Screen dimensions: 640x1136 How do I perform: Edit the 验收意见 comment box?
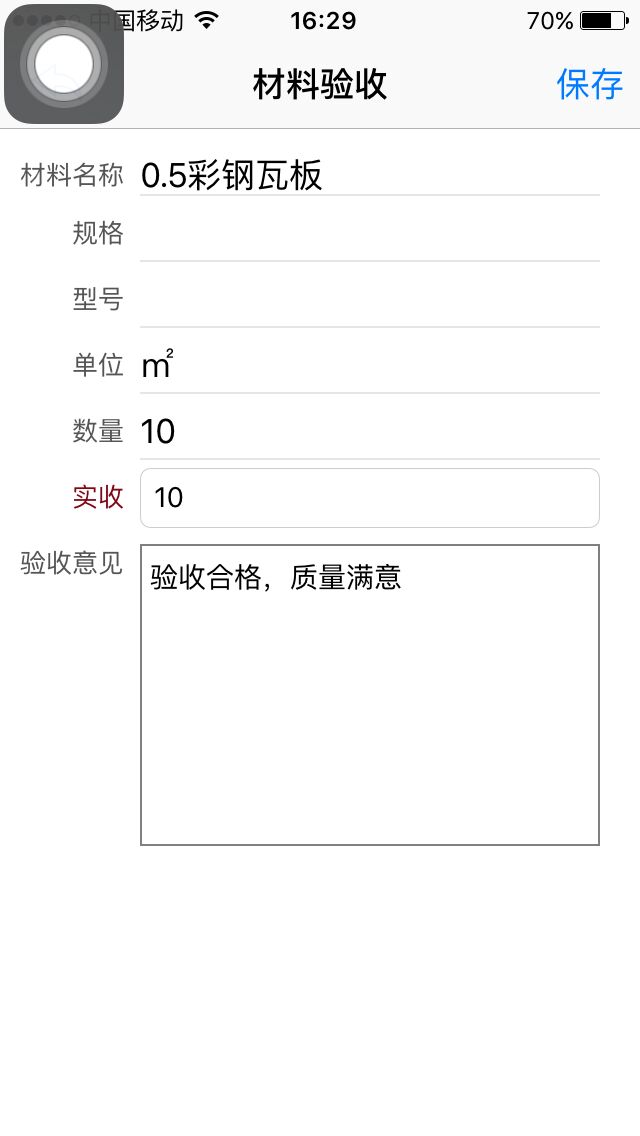[369, 695]
